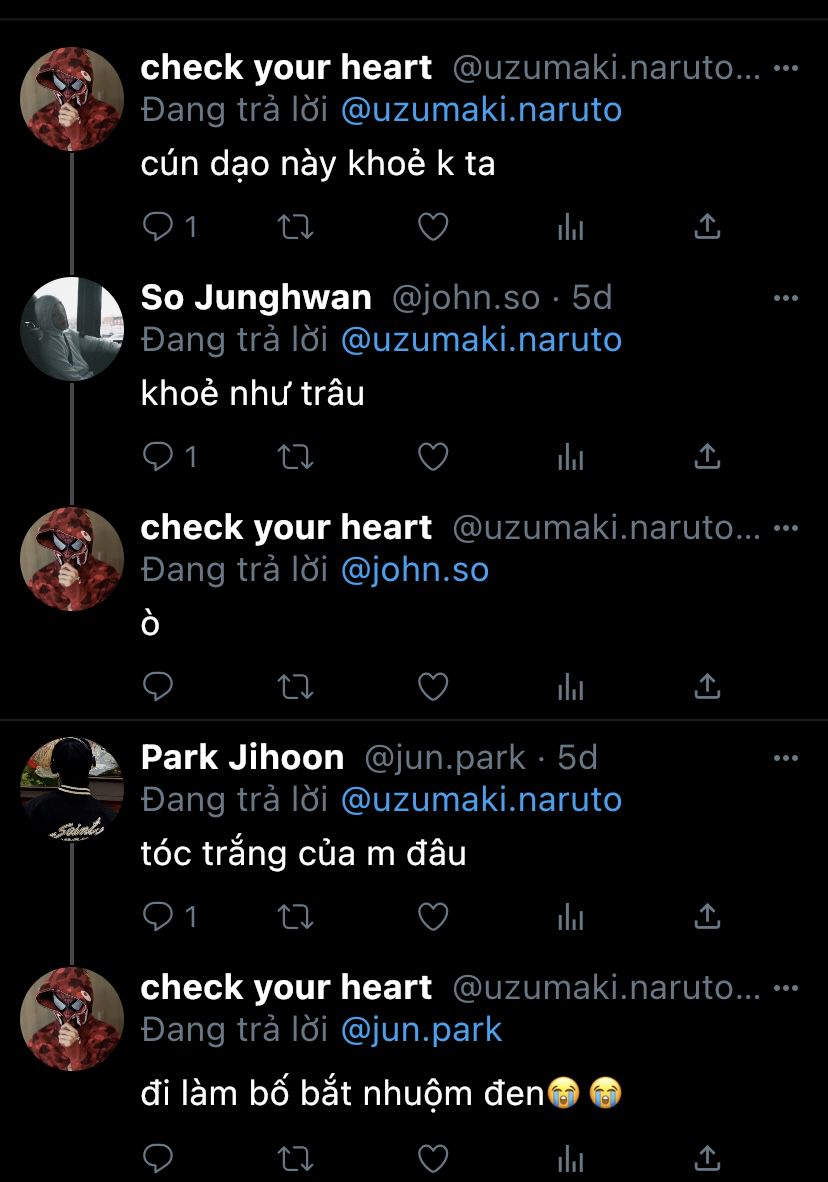This screenshot has width=828, height=1182.
Task: Share the "cún dạo này khoẻ k ta" tweet
Action: [x=707, y=228]
